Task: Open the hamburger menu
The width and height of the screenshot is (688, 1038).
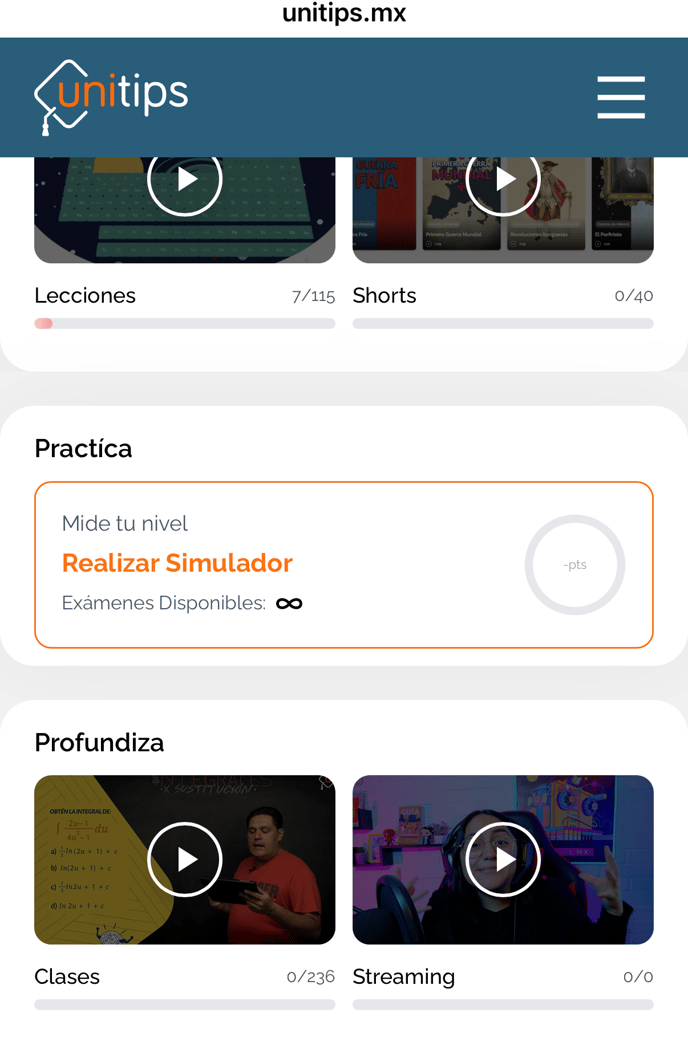Action: [x=620, y=97]
